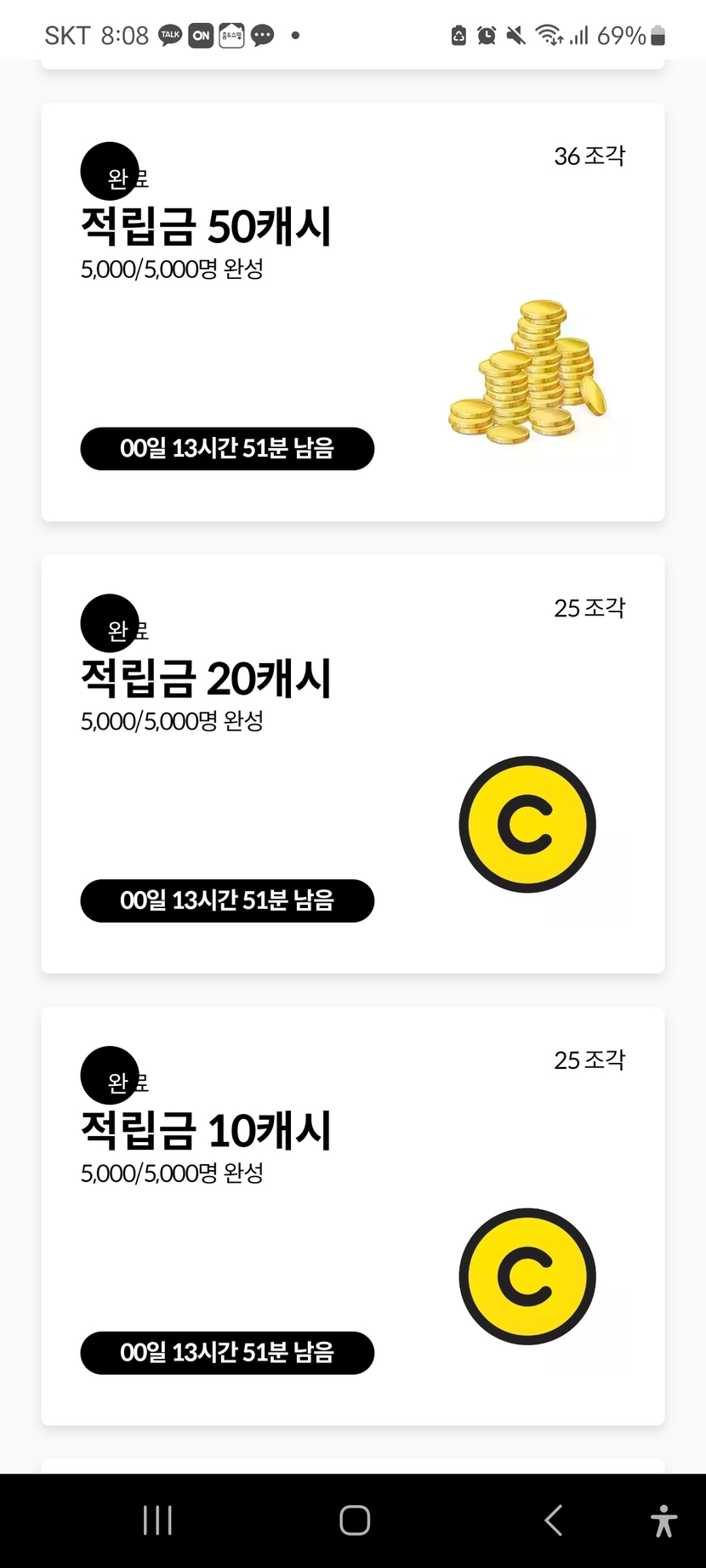Go back with the system back button
The width and height of the screenshot is (706, 1568).
coord(553,1520)
